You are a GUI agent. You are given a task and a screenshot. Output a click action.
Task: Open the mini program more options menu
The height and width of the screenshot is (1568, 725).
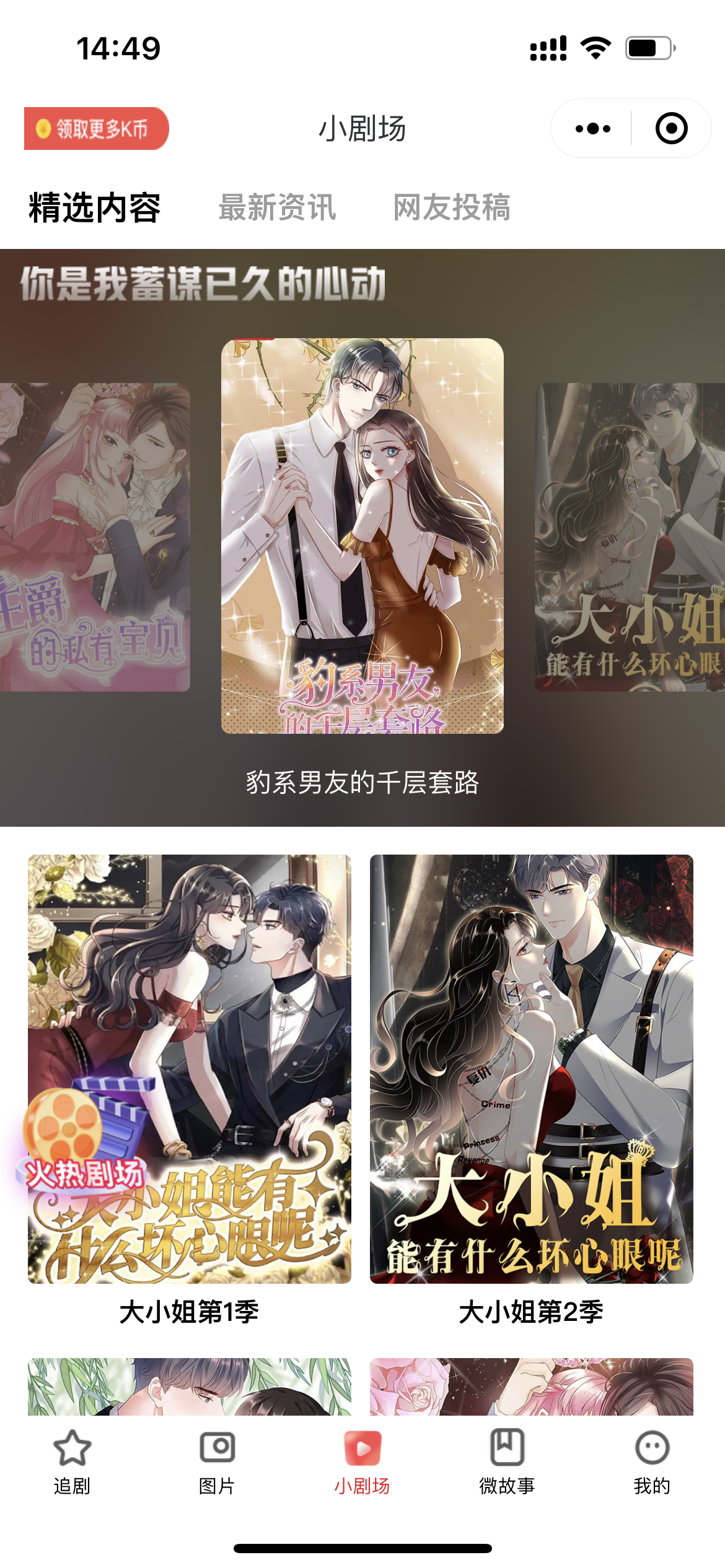(592, 129)
